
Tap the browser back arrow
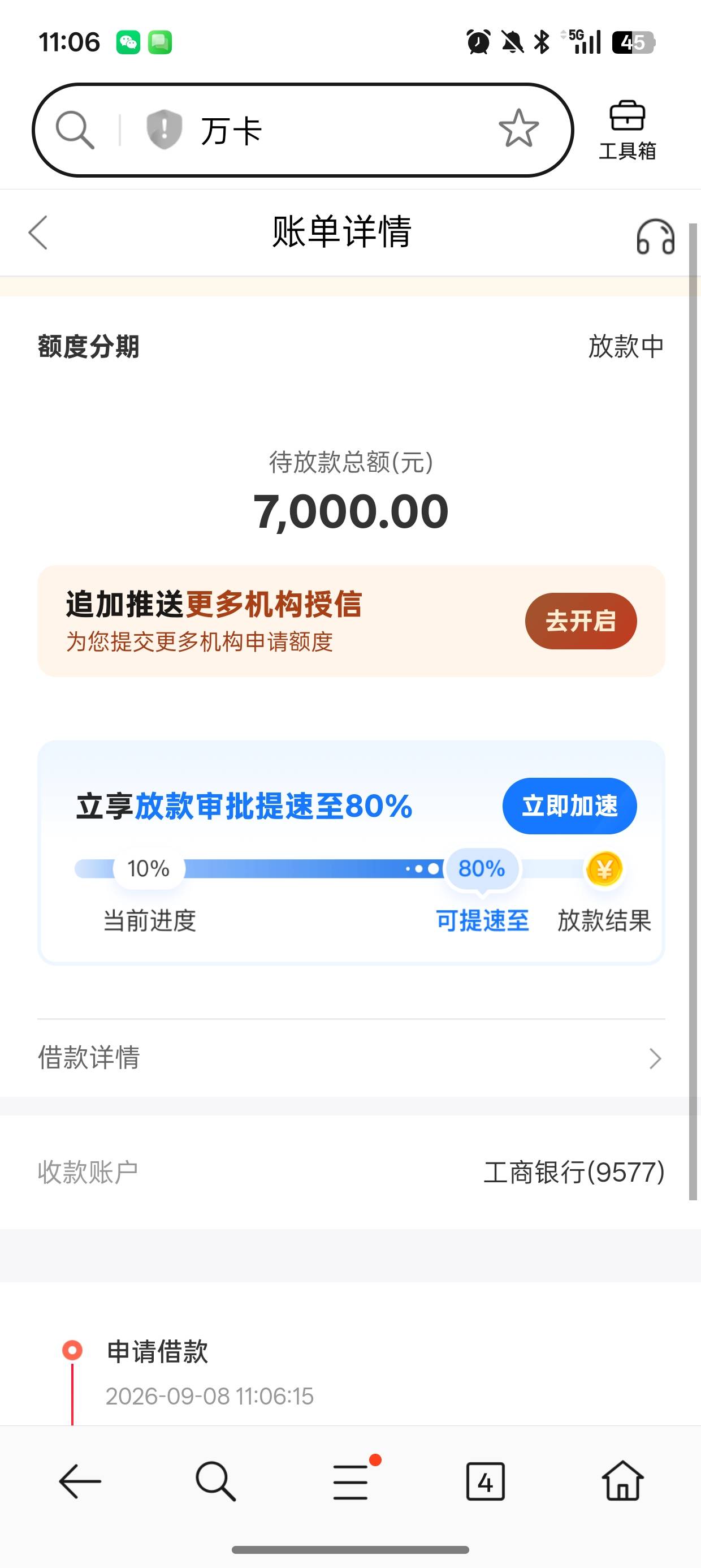[80, 1481]
